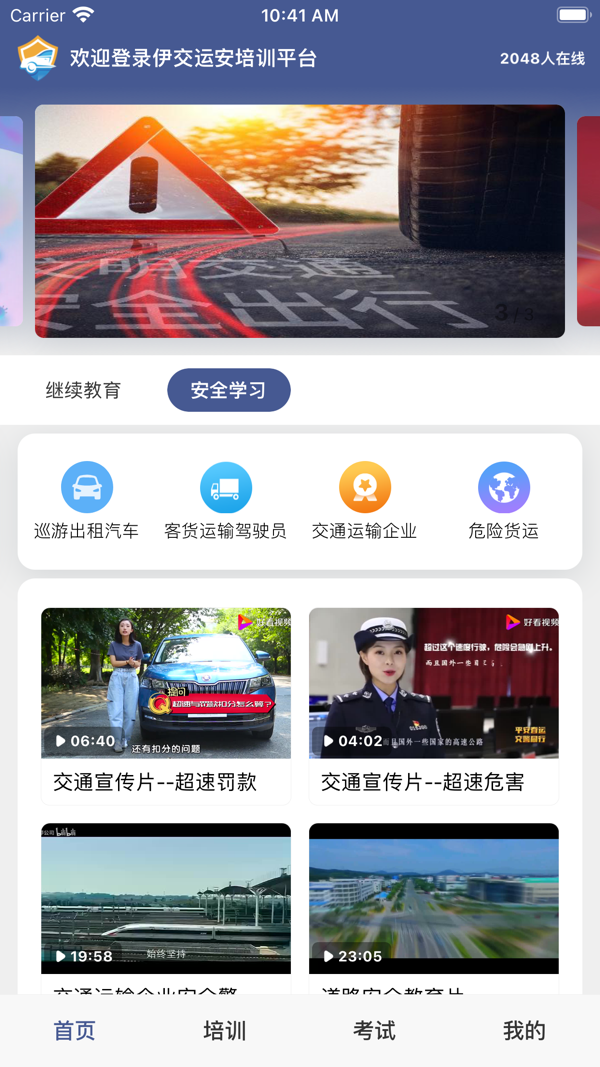The width and height of the screenshot is (600, 1067).
Task: Open the 23:05 road safety video
Action: click(x=434, y=898)
